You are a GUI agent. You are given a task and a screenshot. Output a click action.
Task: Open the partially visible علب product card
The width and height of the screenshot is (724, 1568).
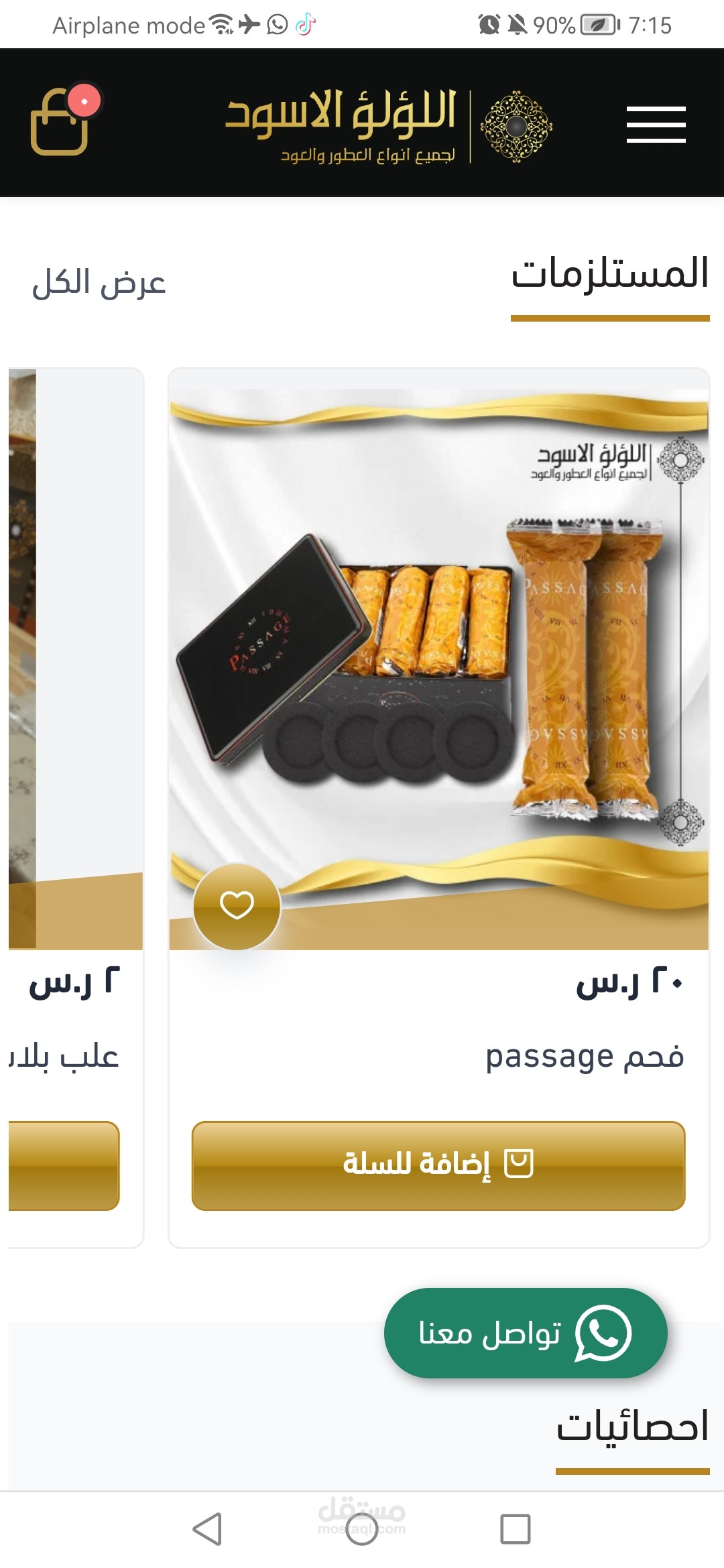(75, 663)
